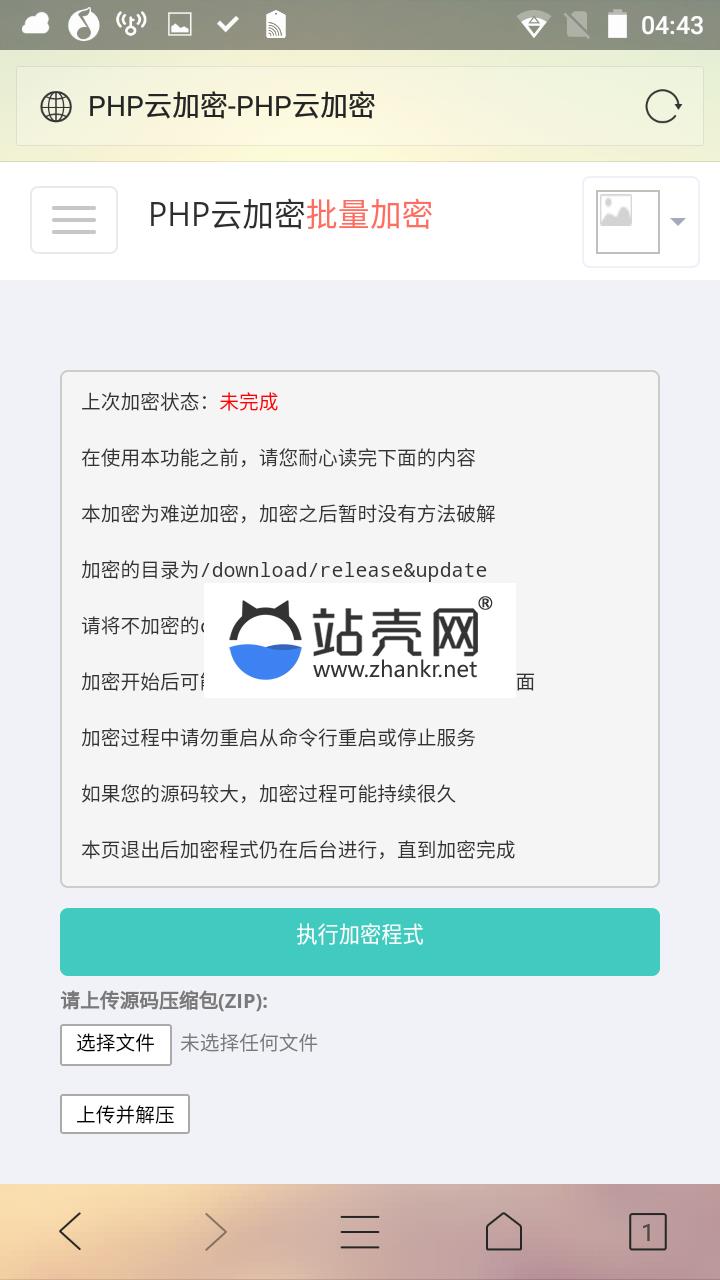Viewport: 720px width, 1280px height.
Task: Open the browser menu in the bottom bar
Action: (360, 1231)
